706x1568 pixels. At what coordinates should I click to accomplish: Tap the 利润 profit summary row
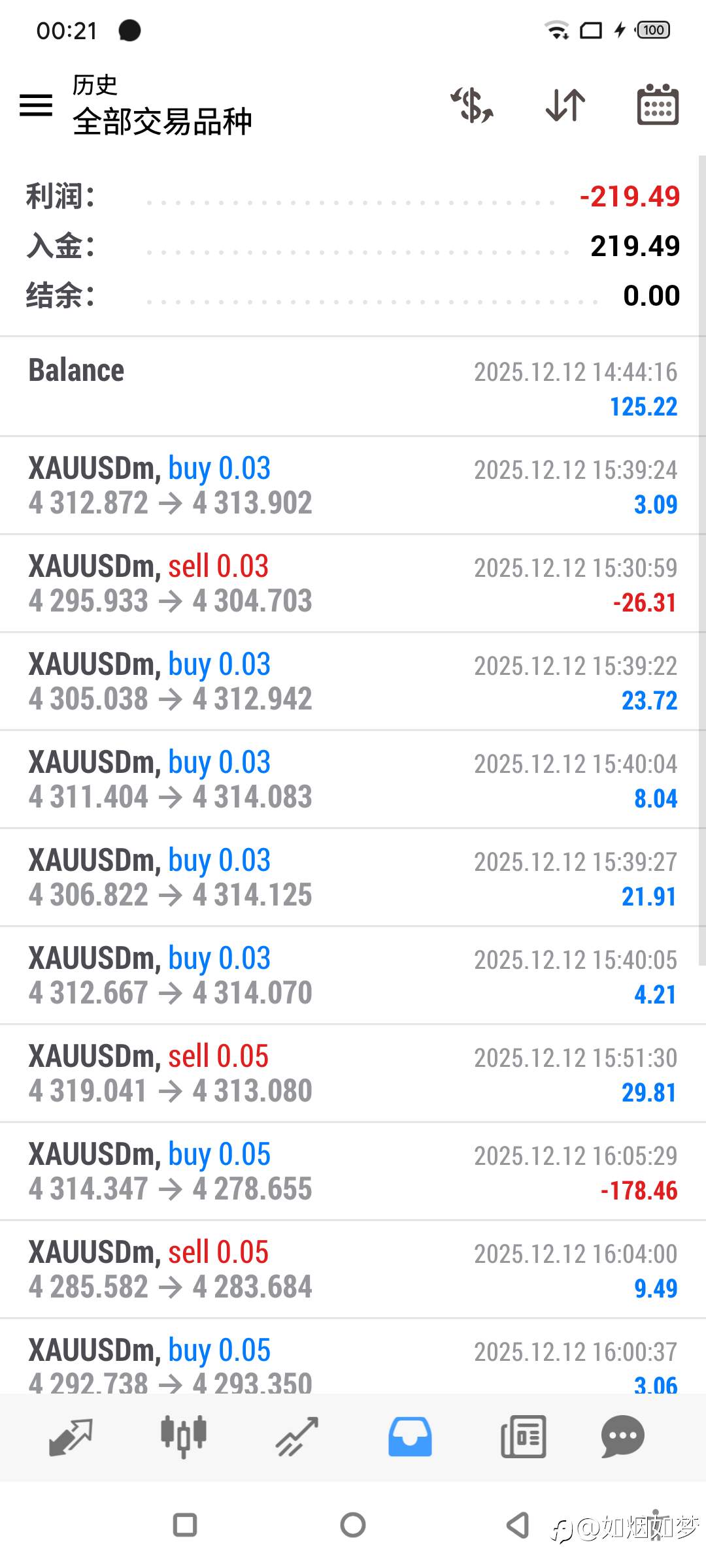(x=353, y=197)
